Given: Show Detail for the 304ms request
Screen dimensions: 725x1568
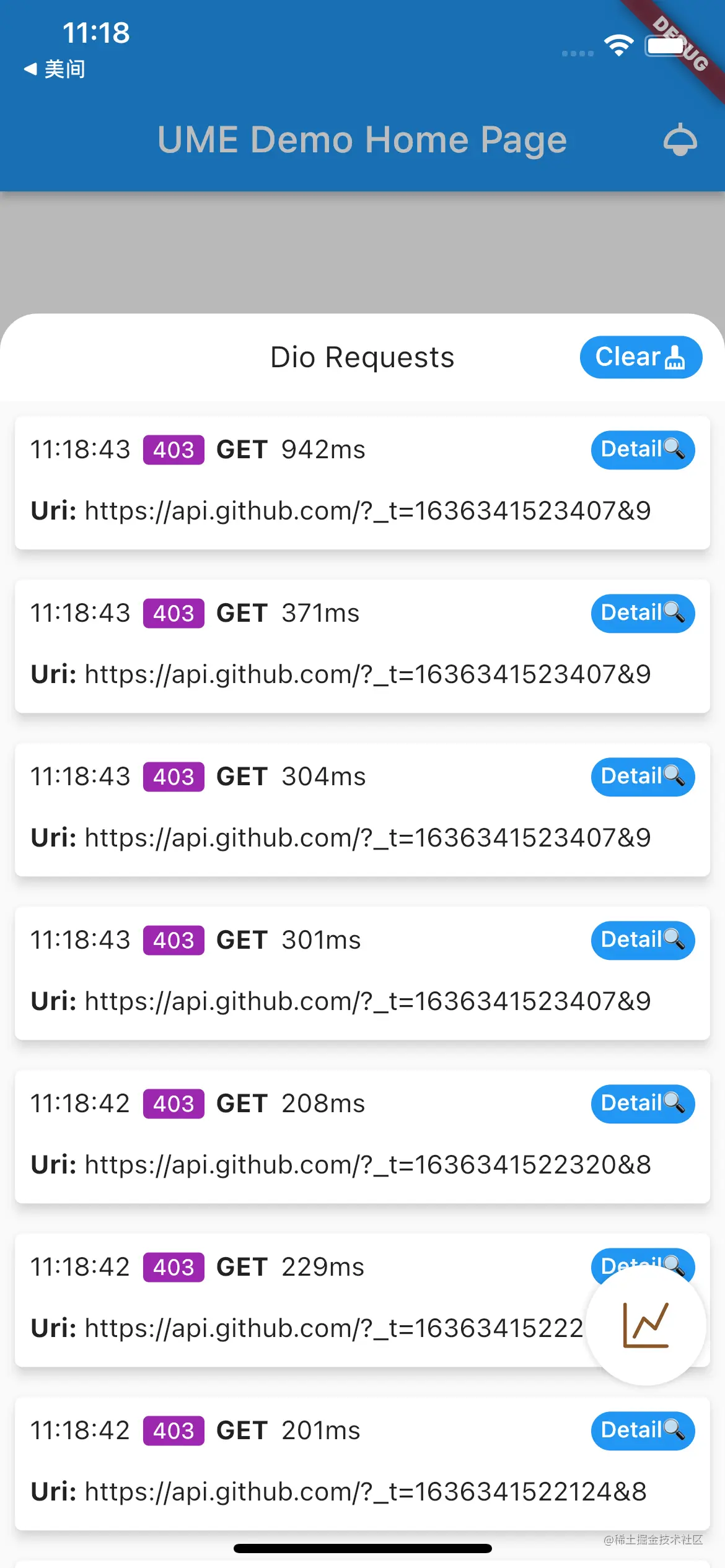Looking at the screenshot, I should pyautogui.click(x=643, y=777).
